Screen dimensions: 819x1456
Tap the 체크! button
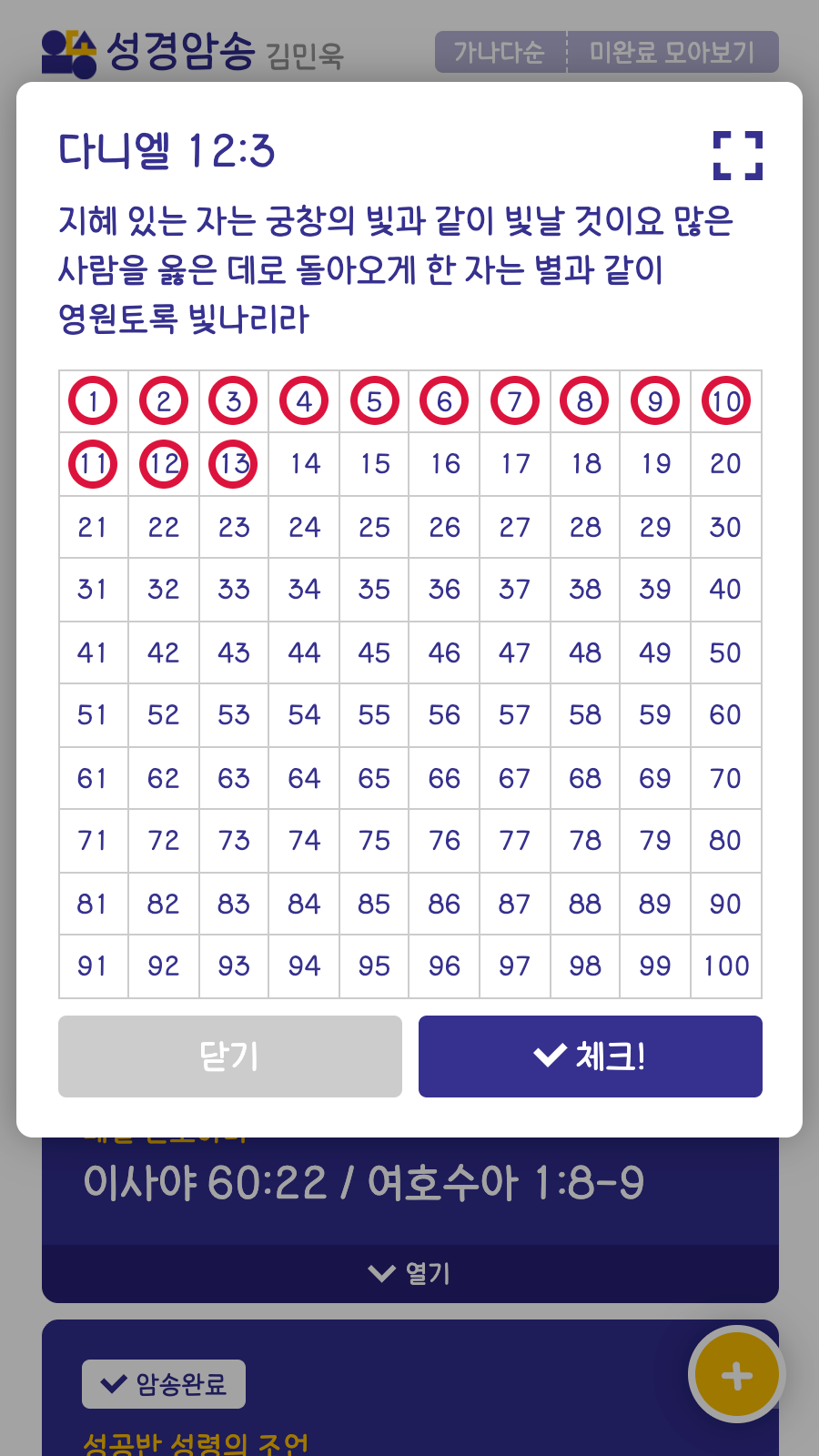[590, 1057]
